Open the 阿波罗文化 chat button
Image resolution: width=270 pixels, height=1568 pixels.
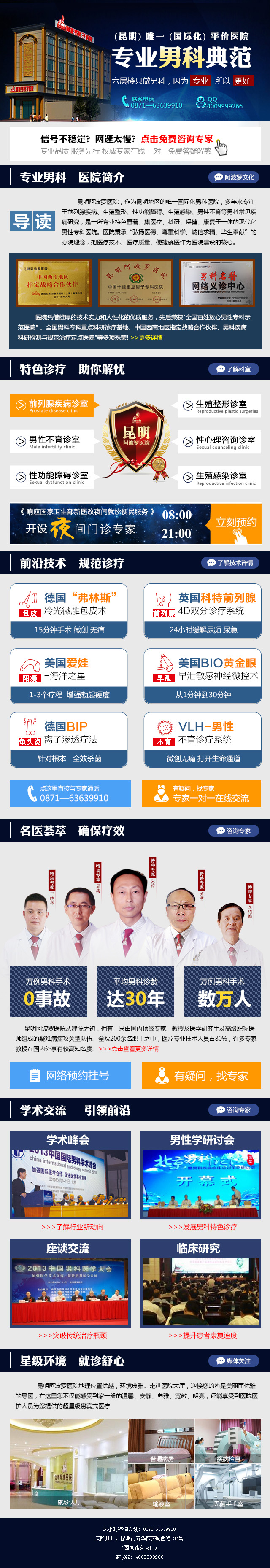234,177
